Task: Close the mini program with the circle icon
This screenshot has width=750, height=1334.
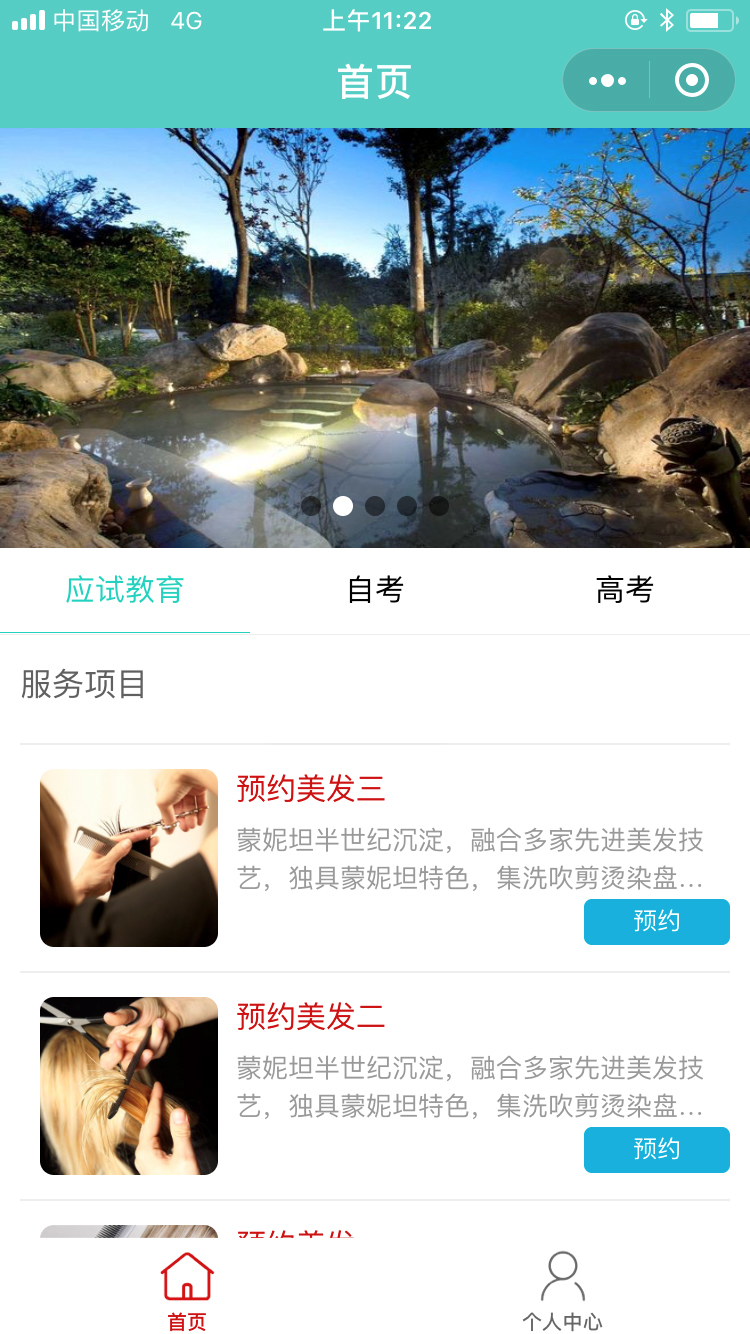Action: point(692,81)
